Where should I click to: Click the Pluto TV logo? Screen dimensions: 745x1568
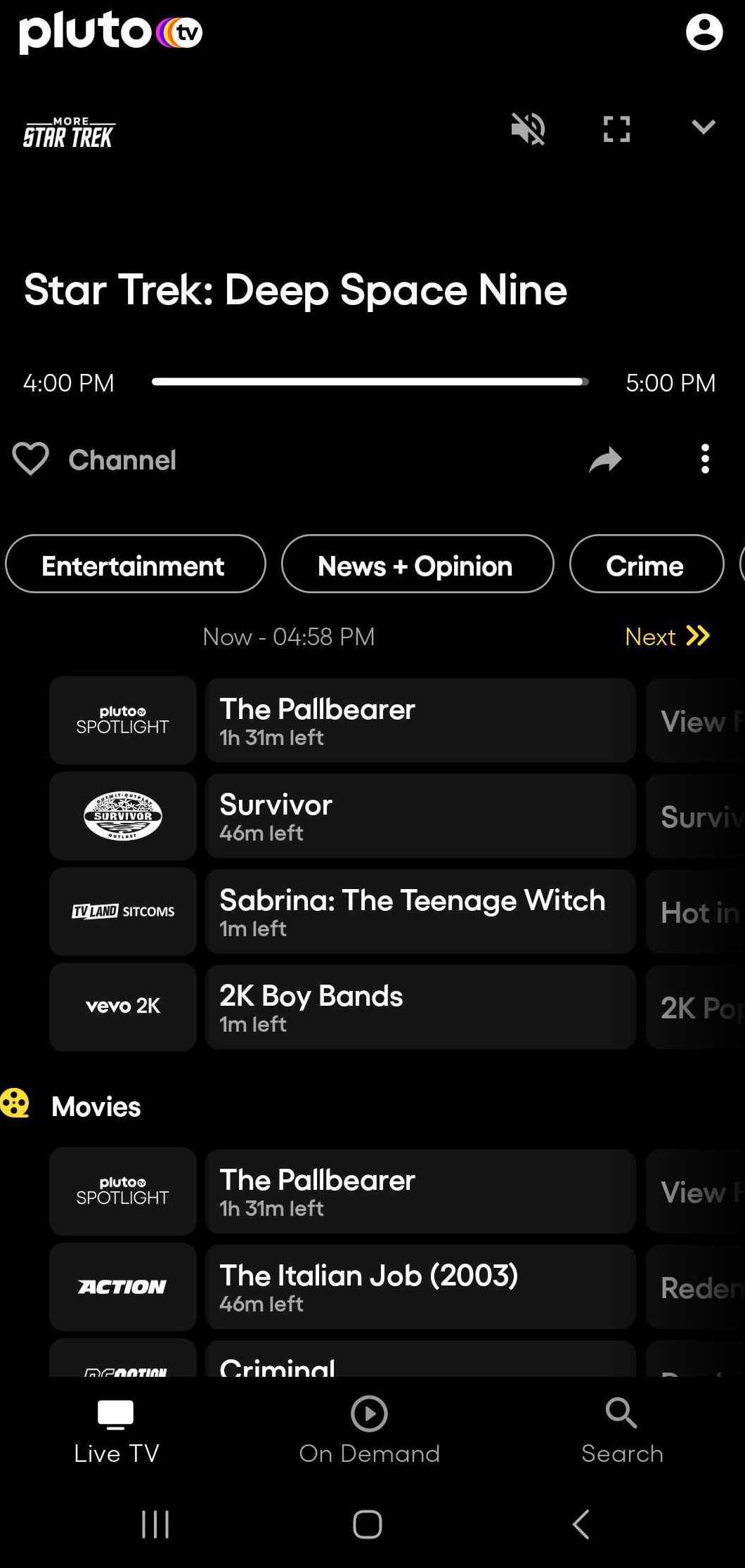[111, 32]
